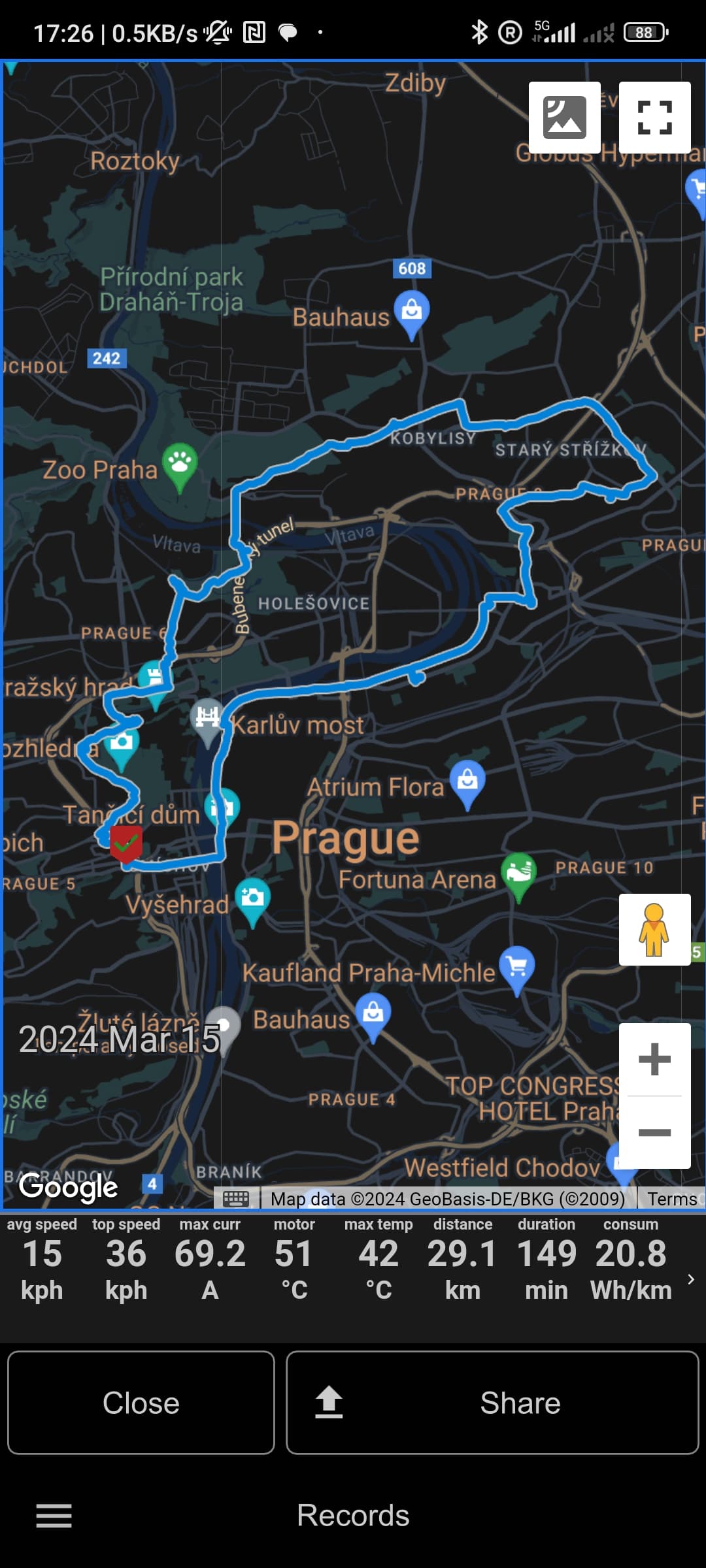Image resolution: width=706 pixels, height=1568 pixels.
Task: Open the map keyboard shortcuts icon
Action: (x=236, y=1198)
